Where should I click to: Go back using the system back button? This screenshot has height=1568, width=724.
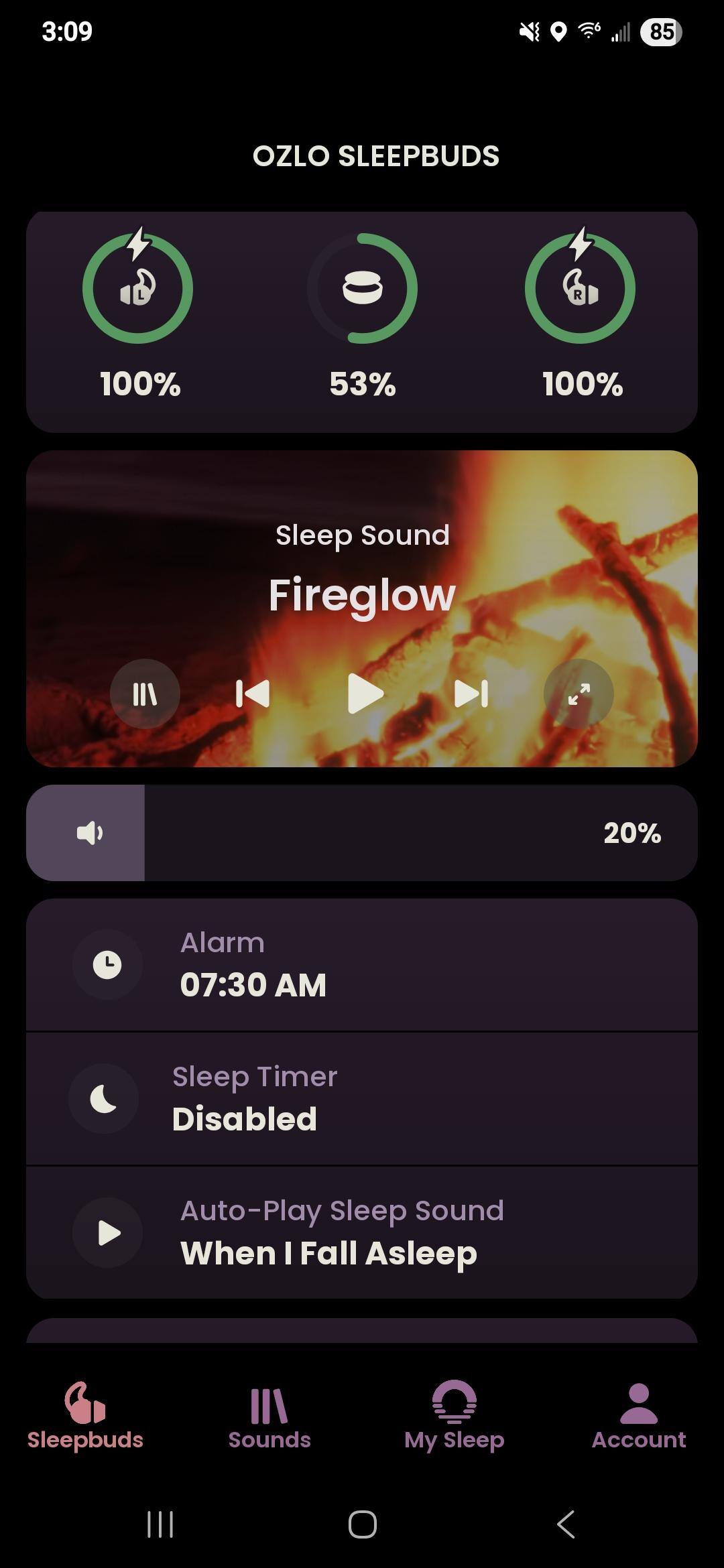(566, 1524)
